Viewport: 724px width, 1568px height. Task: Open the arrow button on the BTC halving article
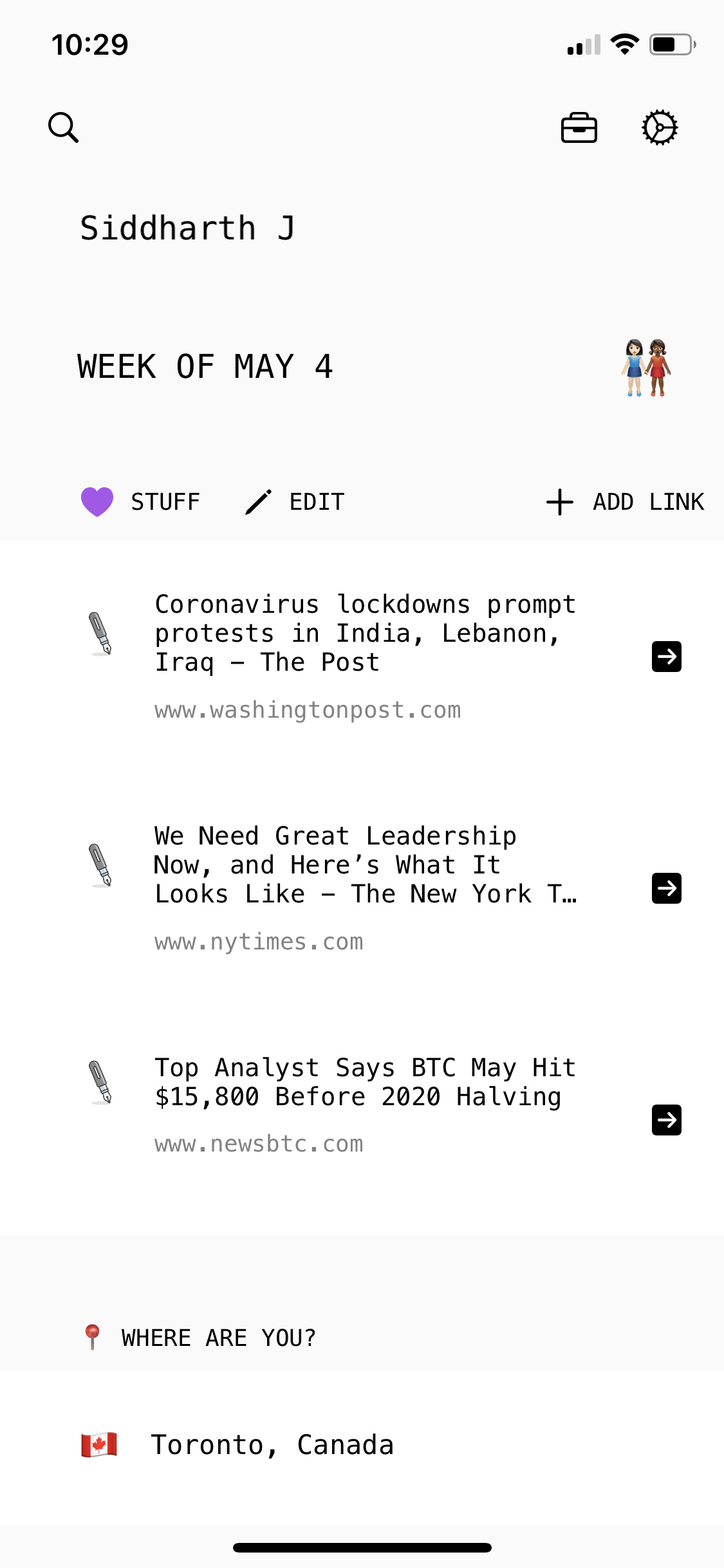coord(667,1119)
